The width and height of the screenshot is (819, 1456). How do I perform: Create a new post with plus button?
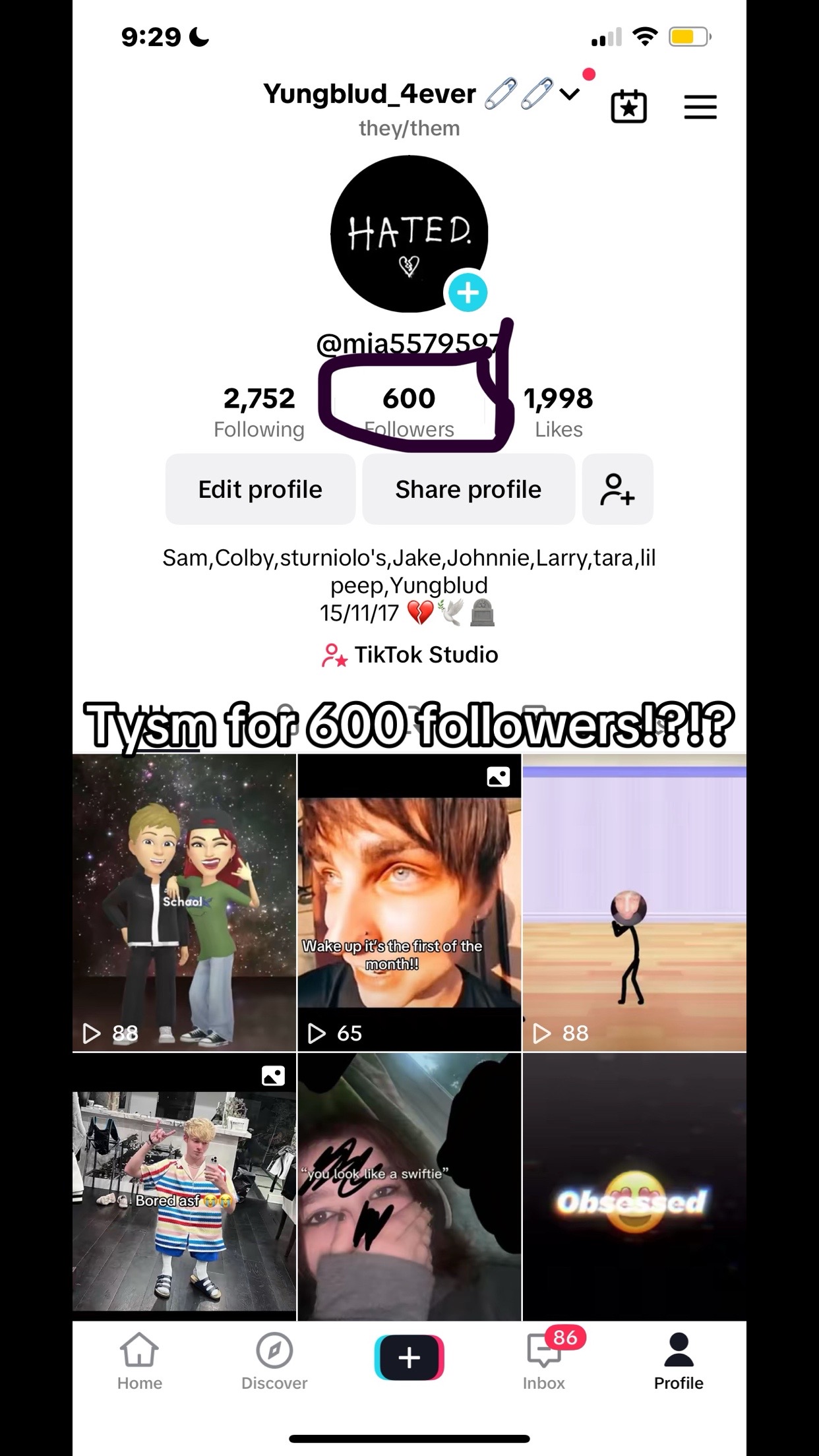409,1358
